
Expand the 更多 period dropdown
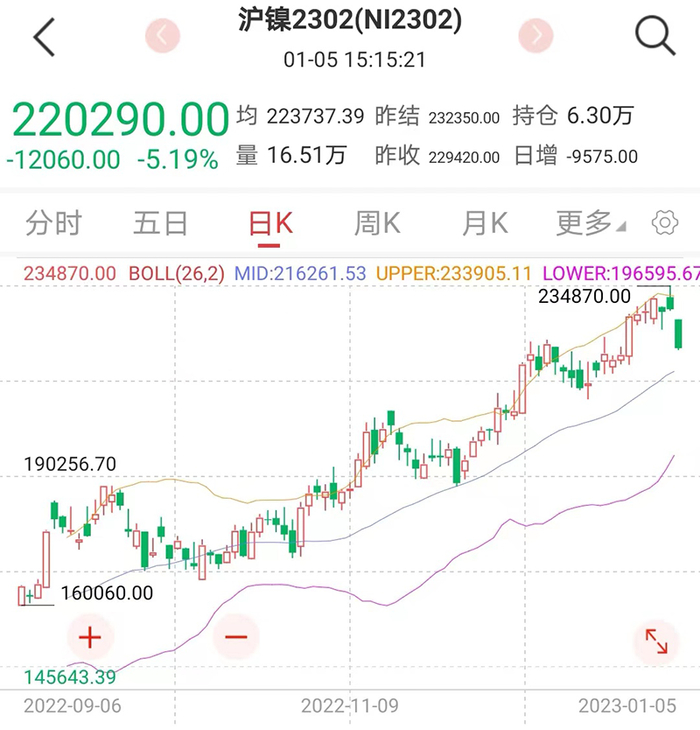pyautogui.click(x=591, y=223)
